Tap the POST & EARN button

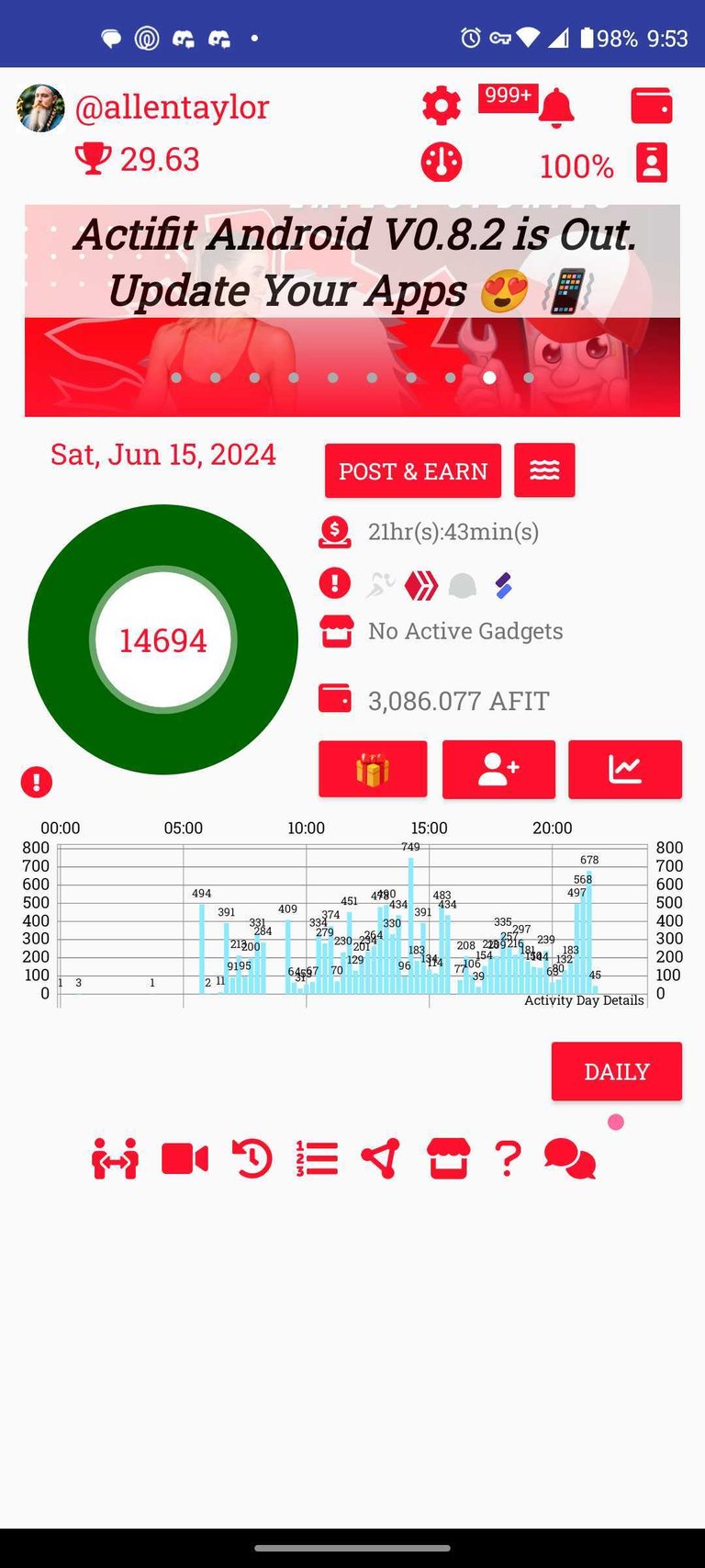pyautogui.click(x=413, y=471)
